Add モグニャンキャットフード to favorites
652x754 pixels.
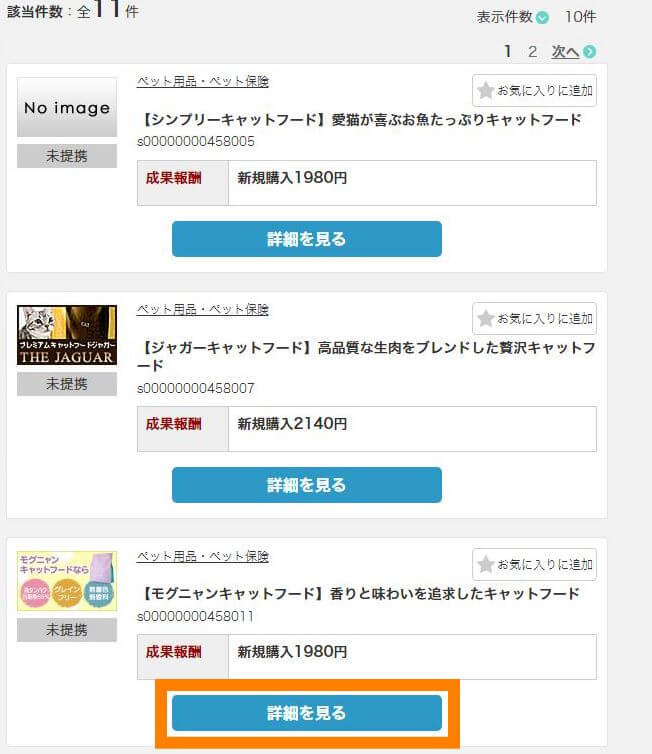click(534, 564)
